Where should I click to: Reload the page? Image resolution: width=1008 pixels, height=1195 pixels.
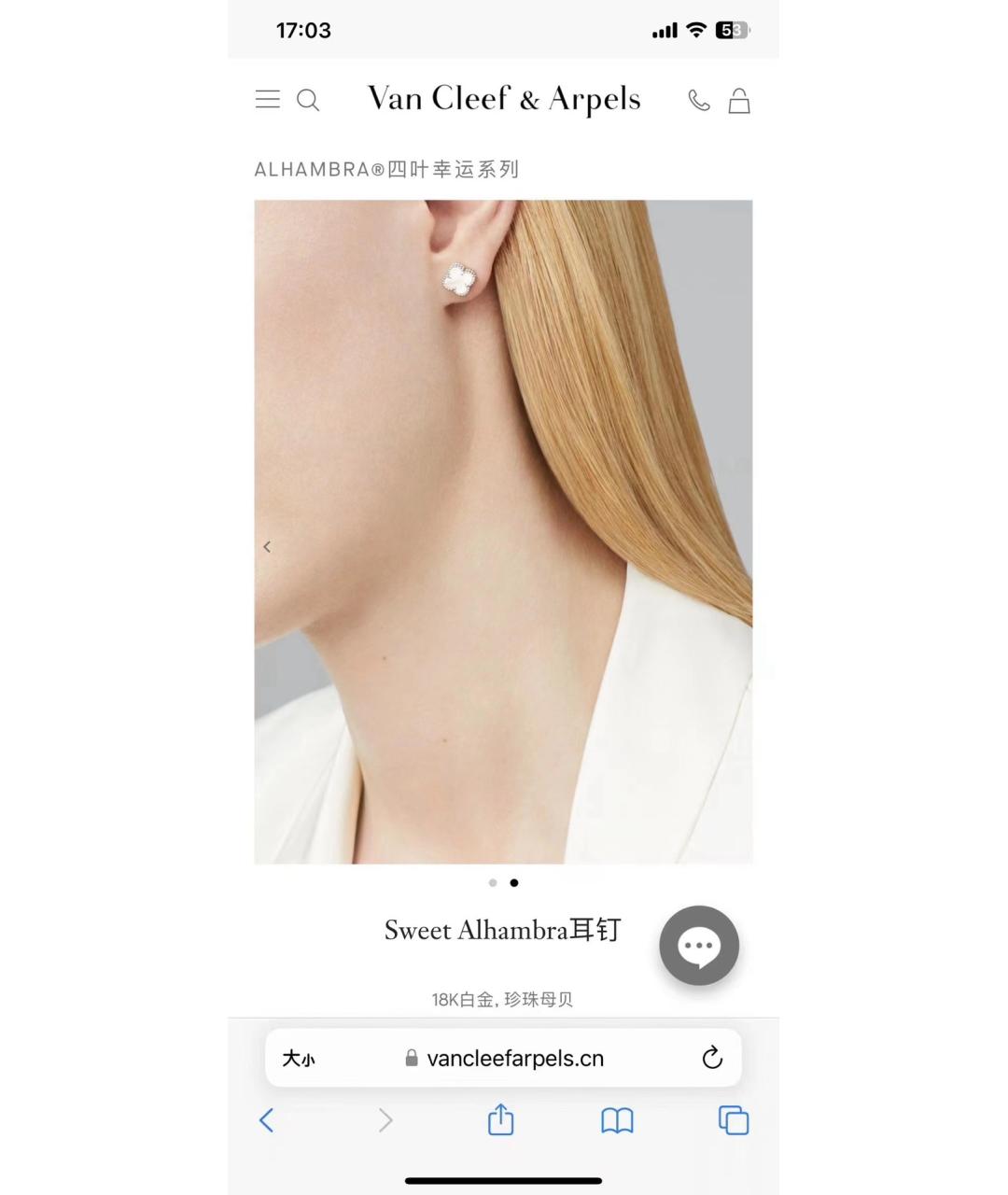pyautogui.click(x=712, y=1059)
